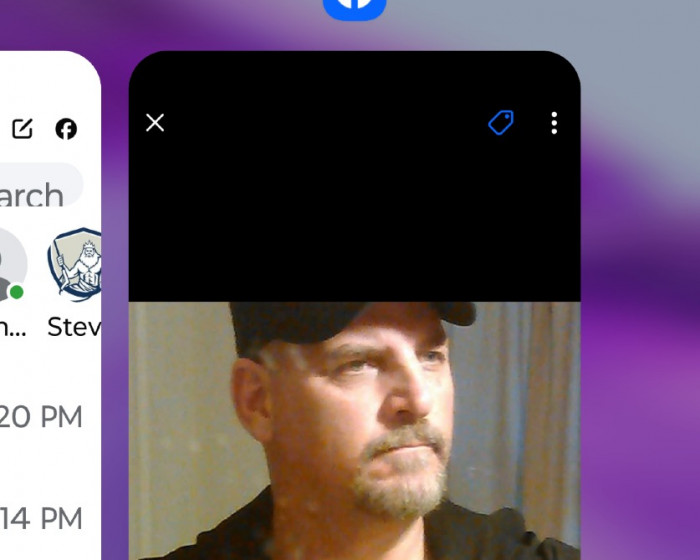Open the Facebook icon in Messenger
Viewport: 700px width, 560px height.
point(66,129)
